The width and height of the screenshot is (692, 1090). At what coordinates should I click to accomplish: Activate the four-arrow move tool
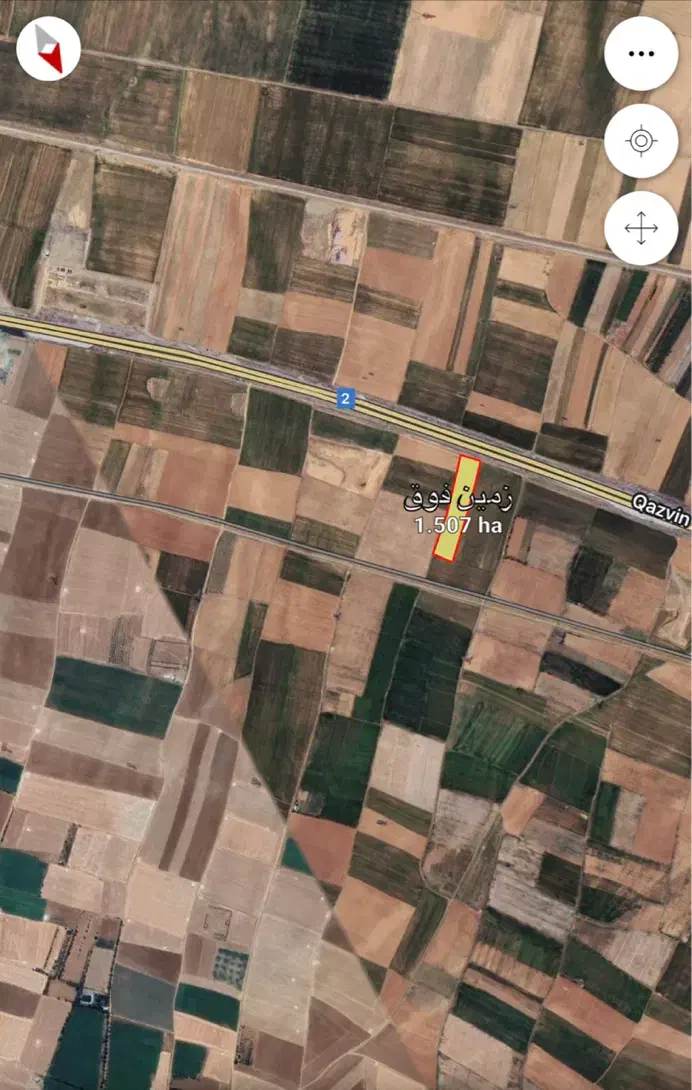click(640, 228)
